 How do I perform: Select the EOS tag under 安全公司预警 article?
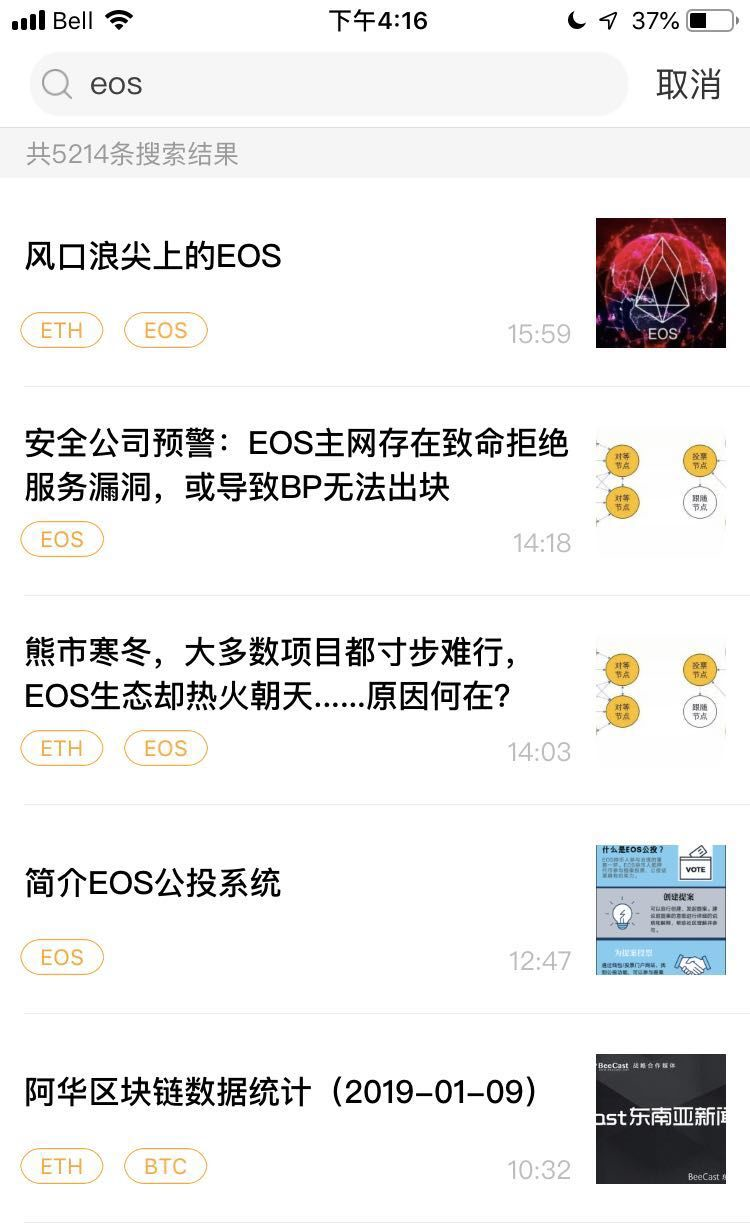click(x=62, y=539)
